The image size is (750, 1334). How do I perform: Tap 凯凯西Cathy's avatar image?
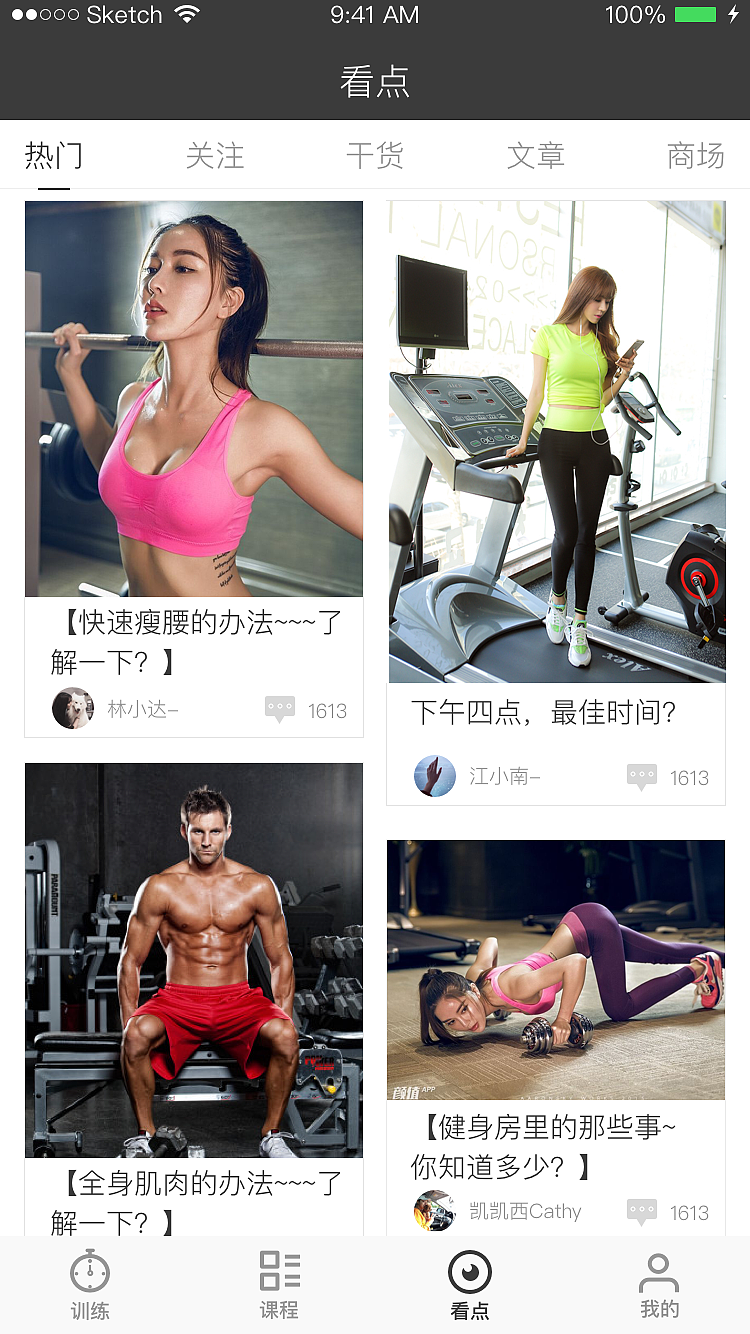434,1211
